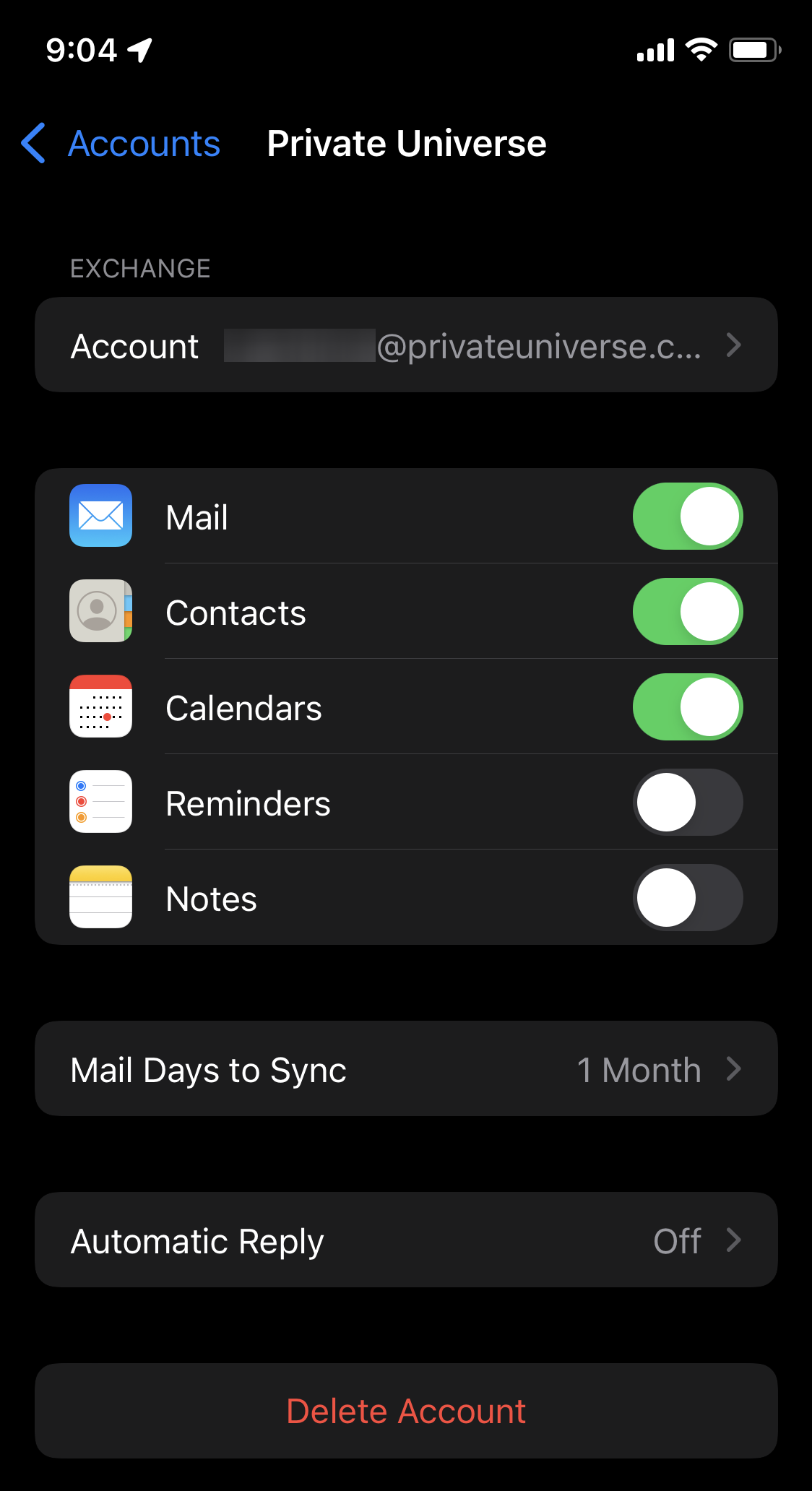Click the Calendars app icon

[x=100, y=706]
